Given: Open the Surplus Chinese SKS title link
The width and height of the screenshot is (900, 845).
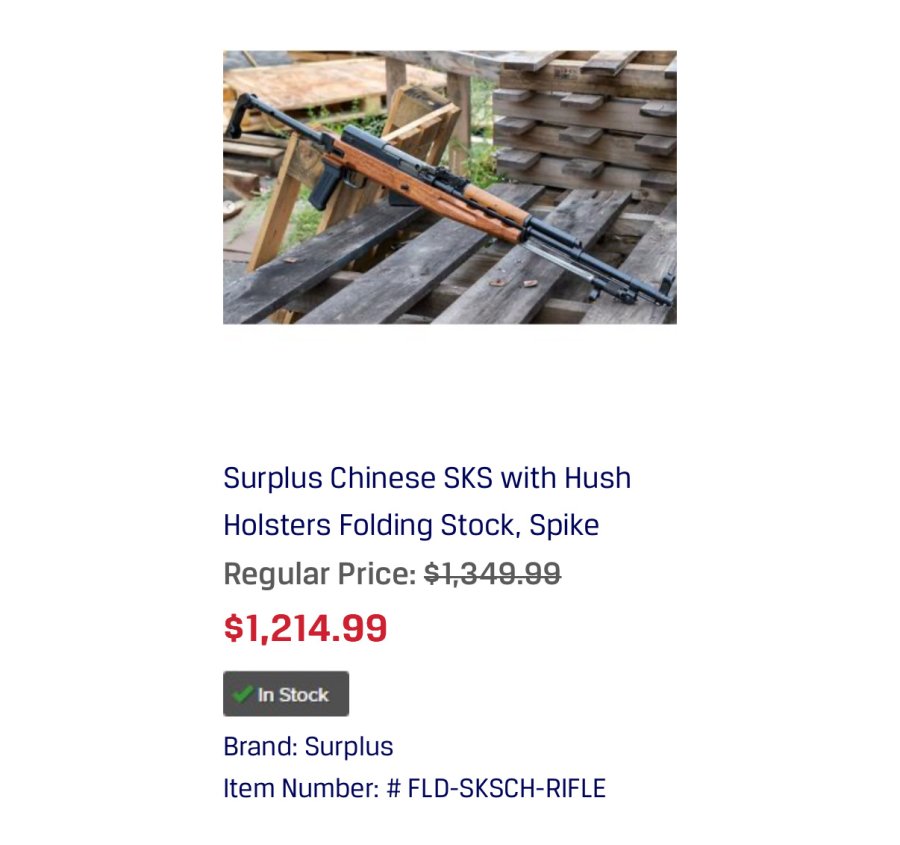Looking at the screenshot, I should tap(427, 501).
